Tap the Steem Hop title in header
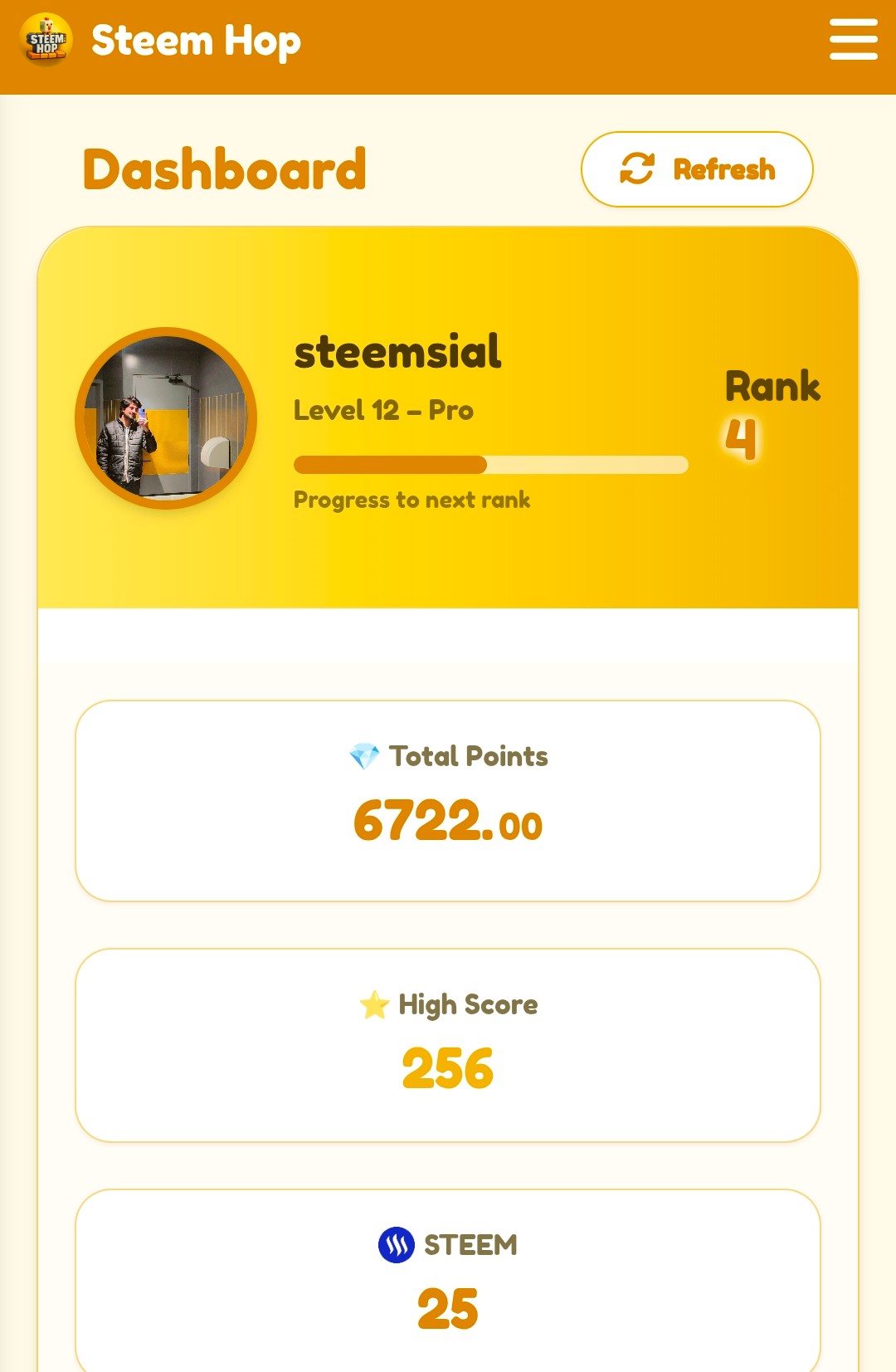This screenshot has width=896, height=1372. click(x=196, y=41)
